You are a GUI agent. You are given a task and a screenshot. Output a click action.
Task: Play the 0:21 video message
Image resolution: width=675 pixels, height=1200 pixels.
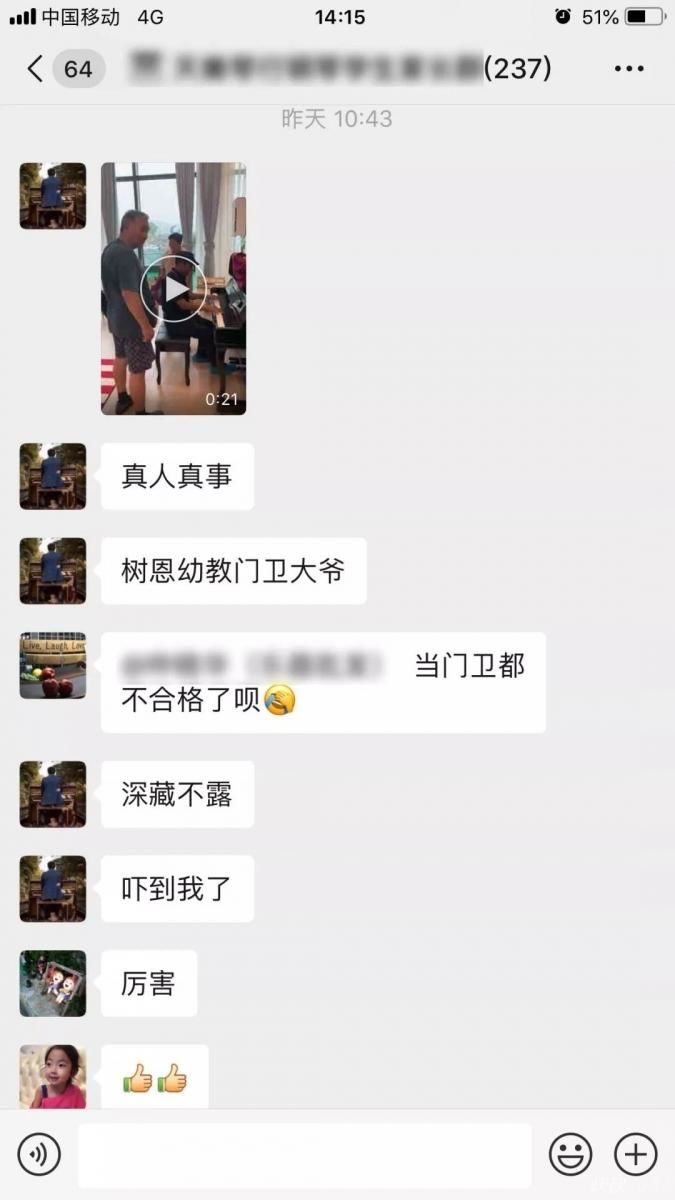tap(173, 289)
